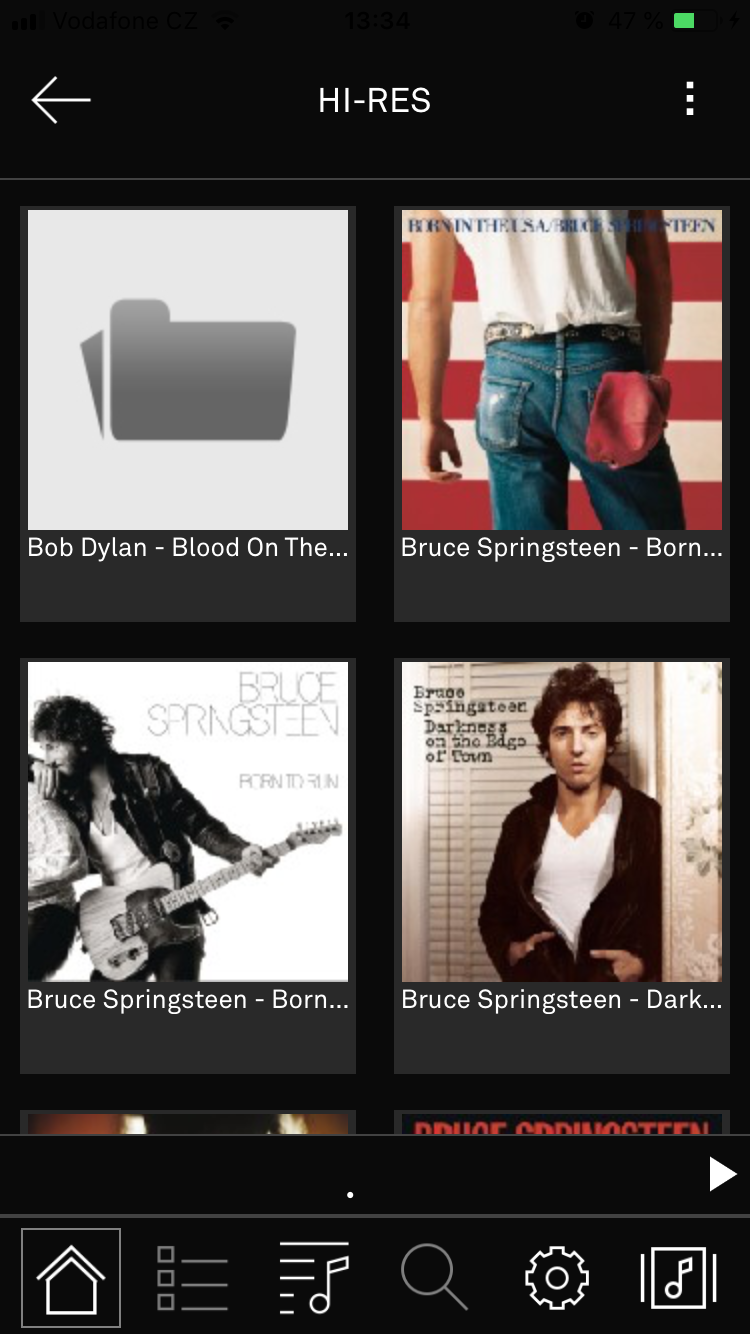Open the search magnifier tab

(435, 1278)
